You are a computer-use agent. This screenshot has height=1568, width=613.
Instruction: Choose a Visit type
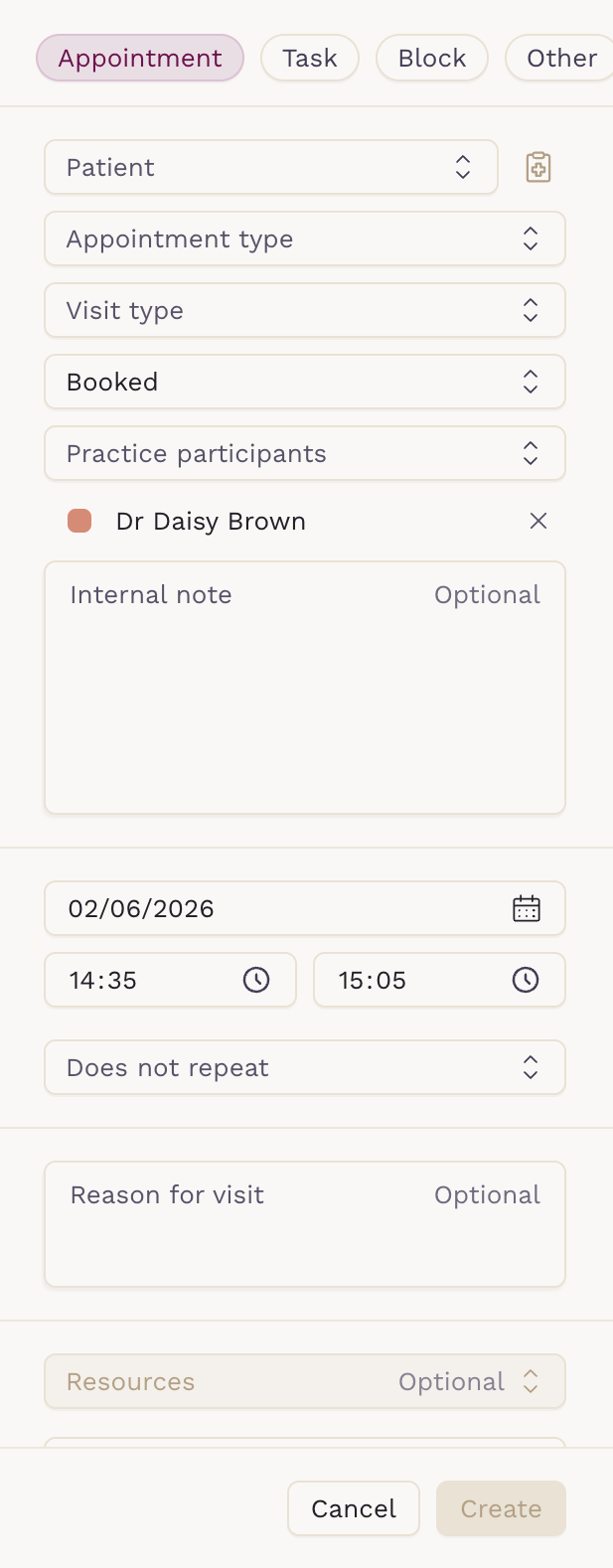304,311
